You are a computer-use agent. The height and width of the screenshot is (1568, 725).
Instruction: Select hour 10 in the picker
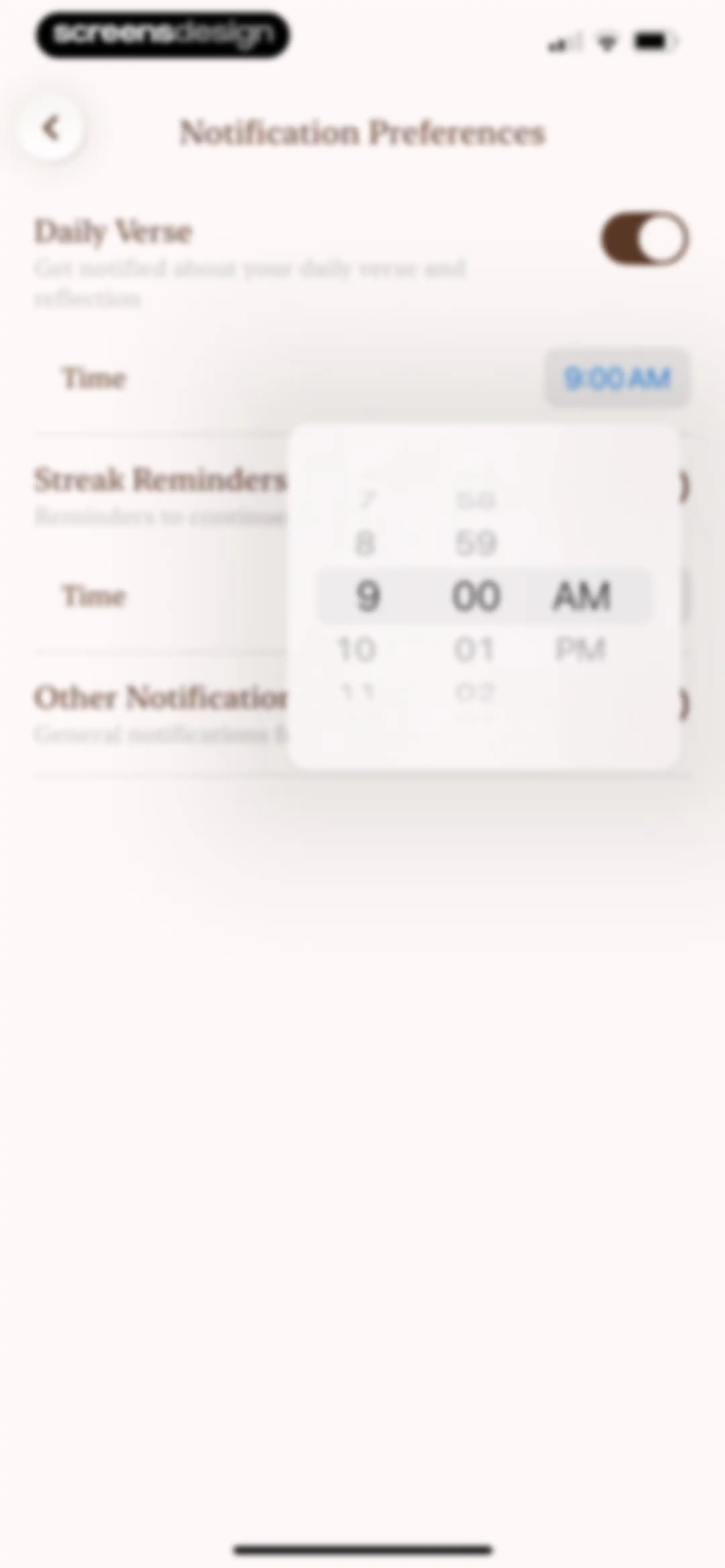coord(357,649)
